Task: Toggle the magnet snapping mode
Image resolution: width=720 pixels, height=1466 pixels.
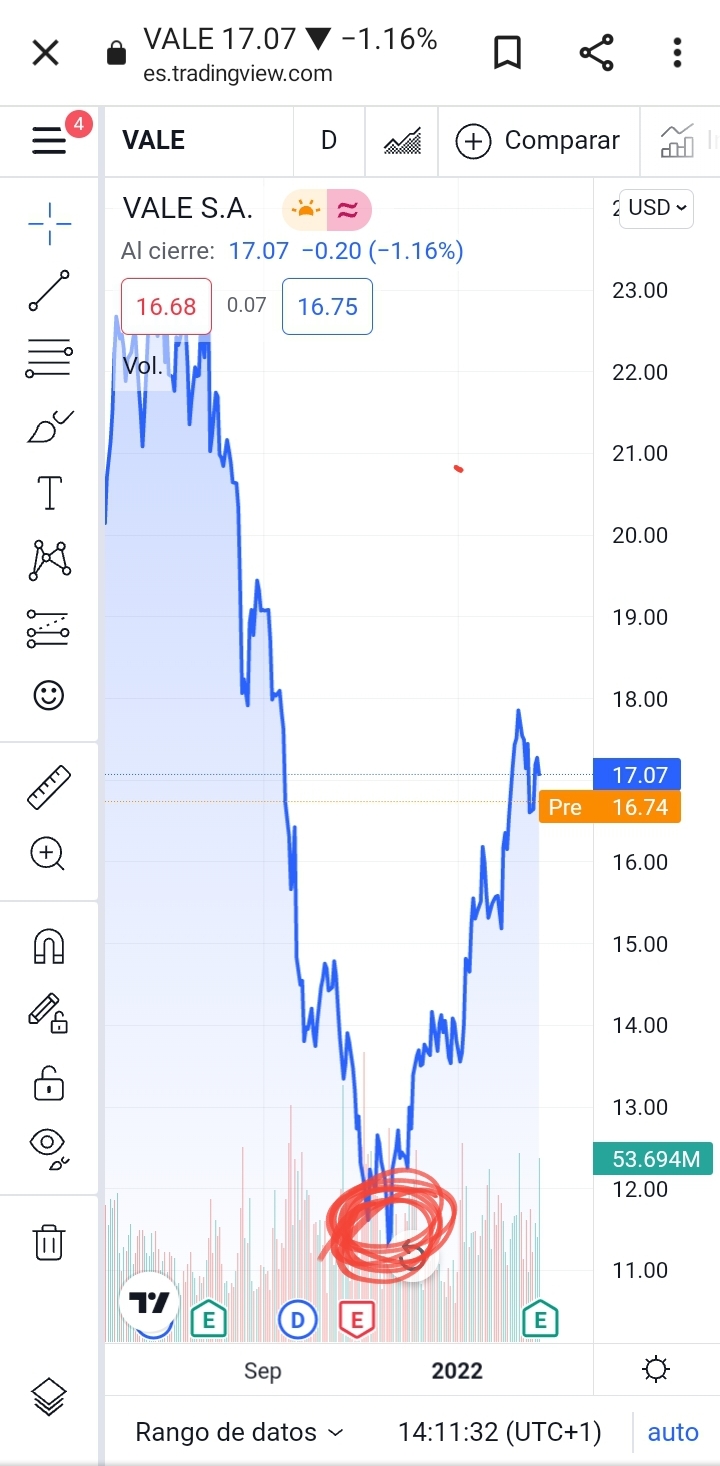Action: 49,945
